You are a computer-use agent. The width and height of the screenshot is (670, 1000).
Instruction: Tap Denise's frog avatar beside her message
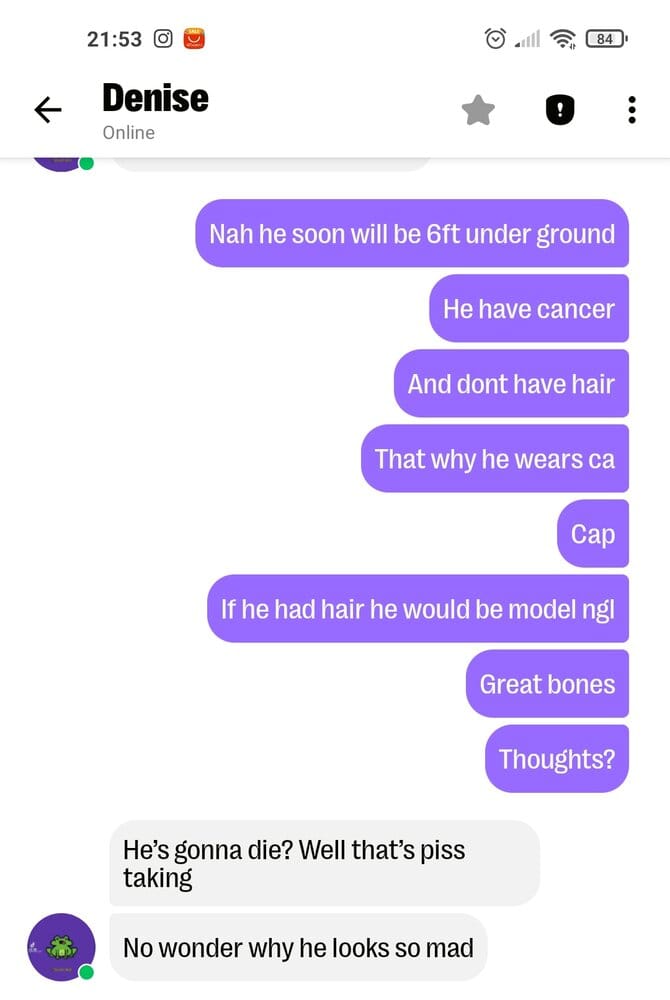[61, 946]
